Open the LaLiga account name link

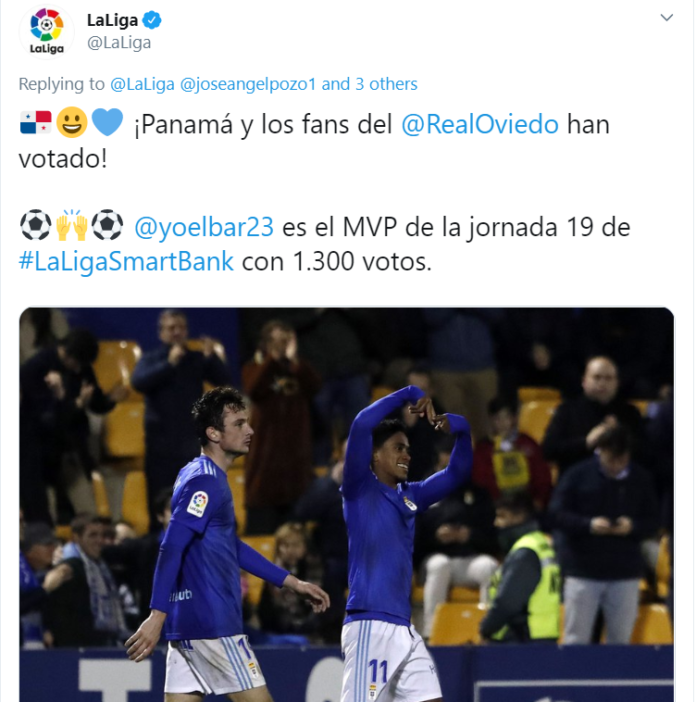click(112, 20)
